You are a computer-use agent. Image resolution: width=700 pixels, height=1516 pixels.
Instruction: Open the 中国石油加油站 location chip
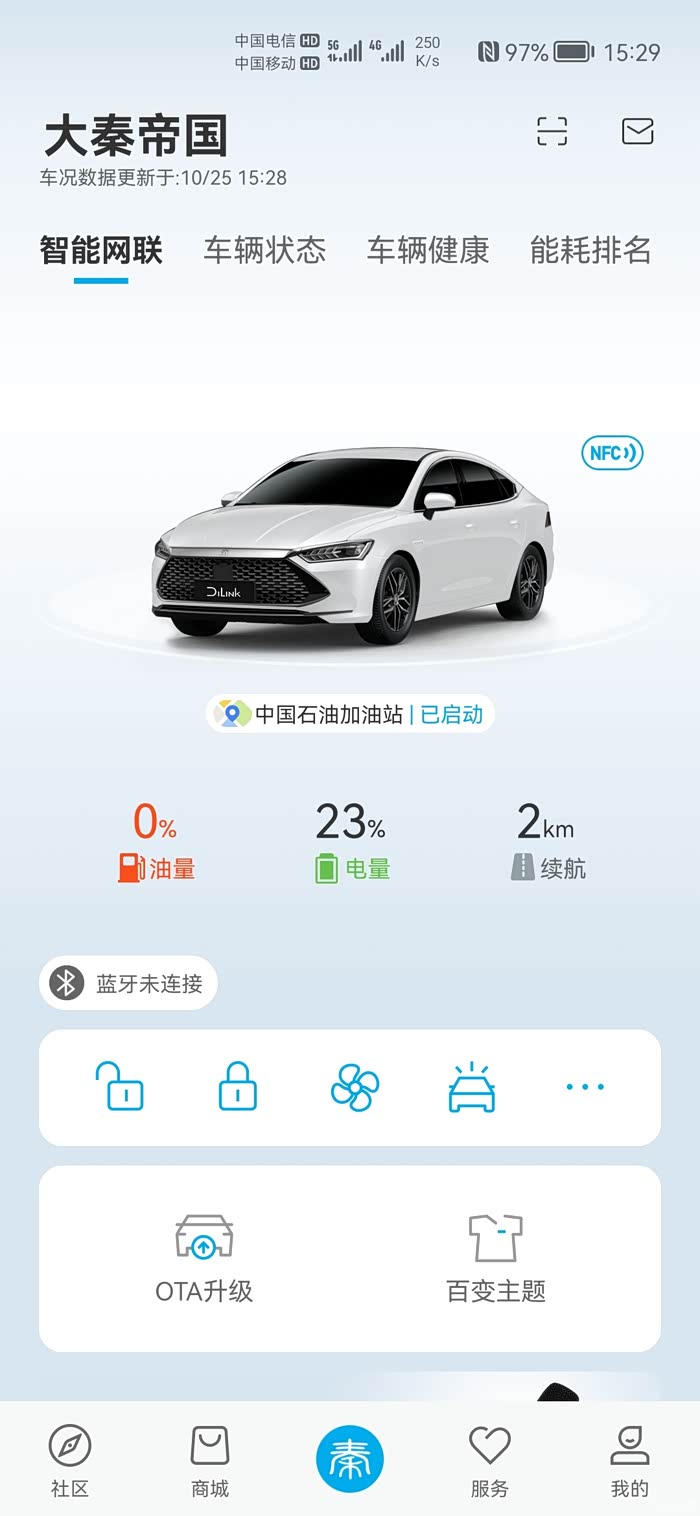pyautogui.click(x=351, y=714)
